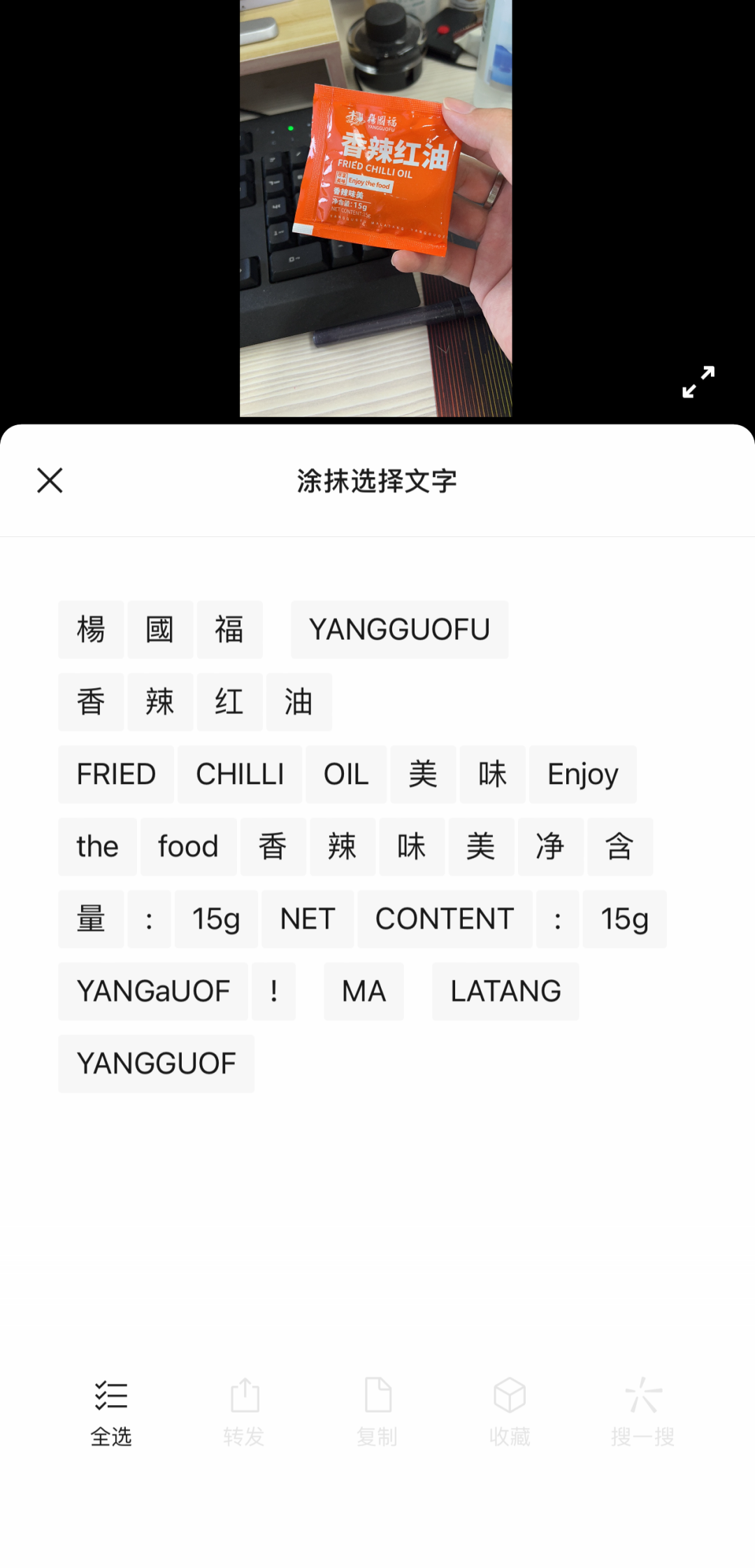This screenshot has height=1568, width=755.
Task: Pick the OIL word chip
Action: [x=346, y=774]
